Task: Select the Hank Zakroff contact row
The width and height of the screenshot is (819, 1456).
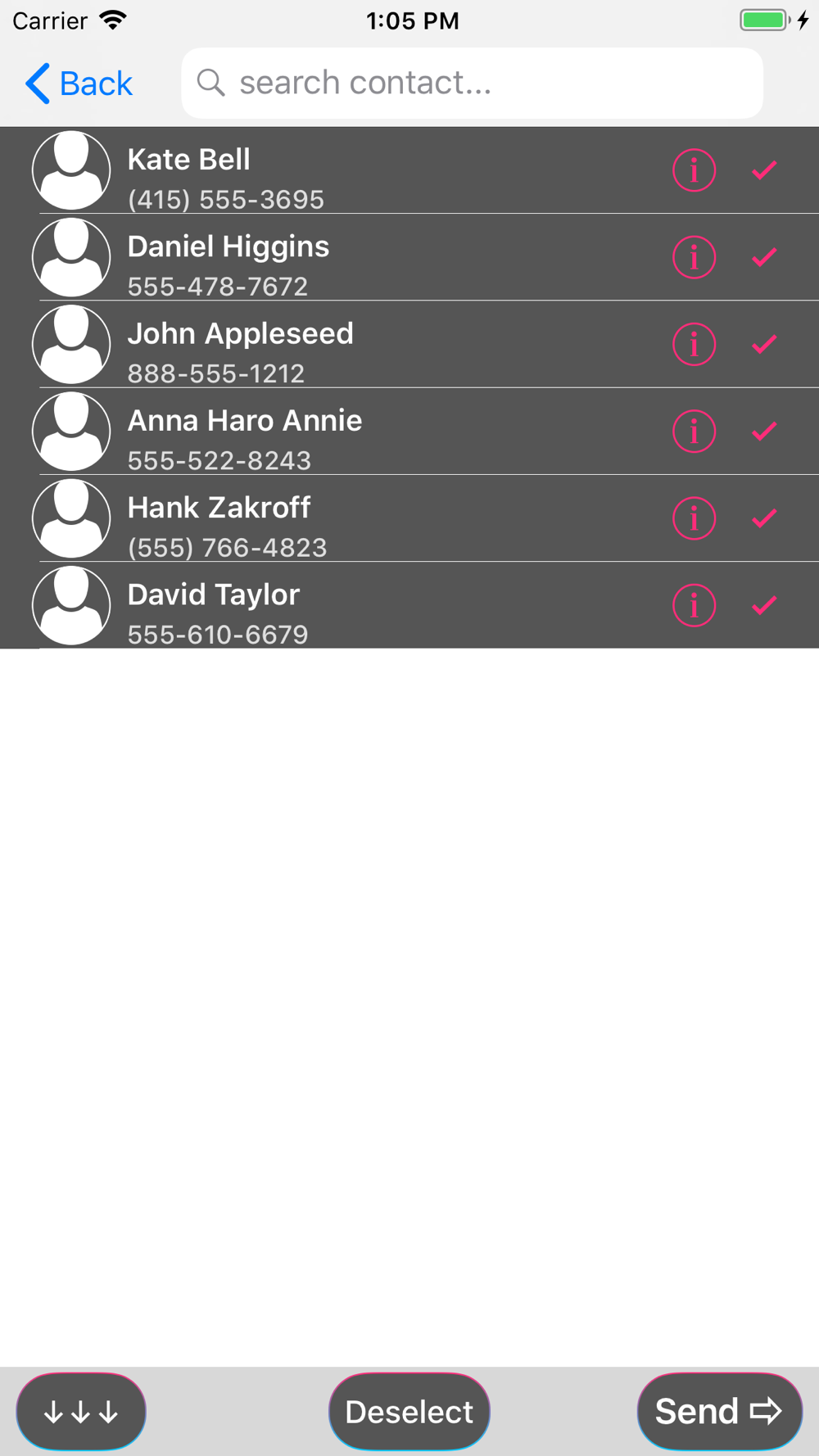Action: click(409, 518)
